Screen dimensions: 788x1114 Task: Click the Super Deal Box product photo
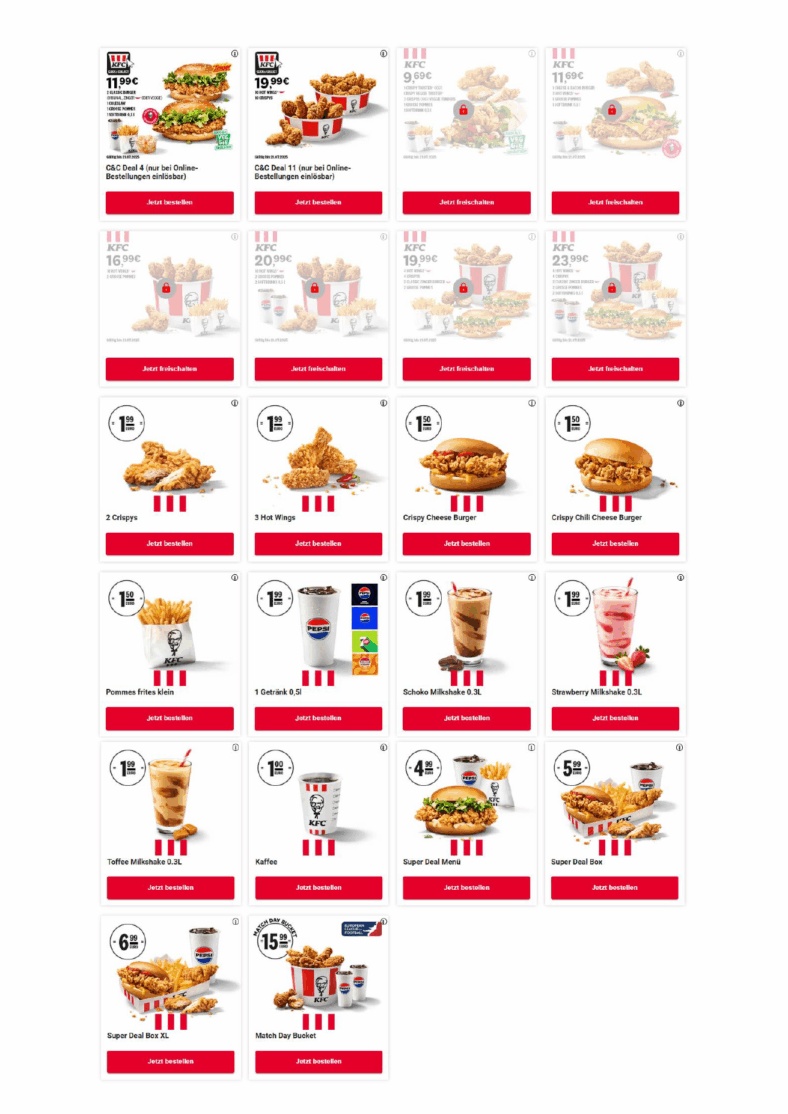(614, 806)
